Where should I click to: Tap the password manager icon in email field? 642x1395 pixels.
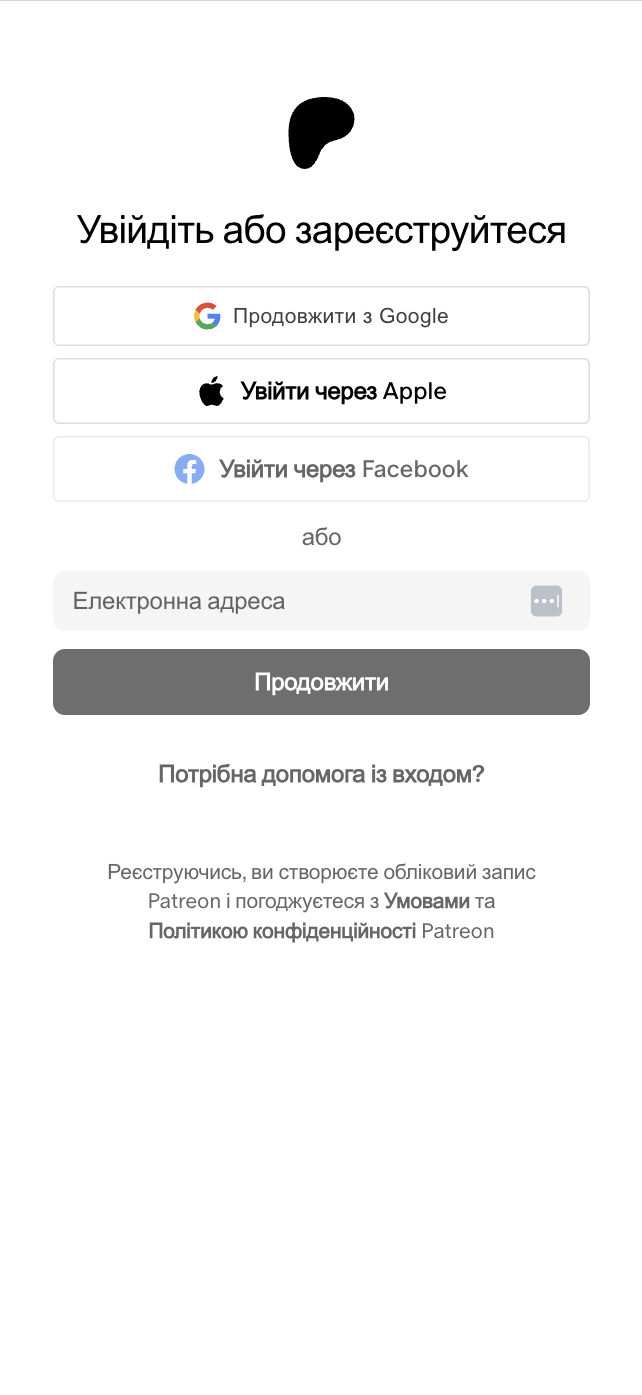(546, 601)
